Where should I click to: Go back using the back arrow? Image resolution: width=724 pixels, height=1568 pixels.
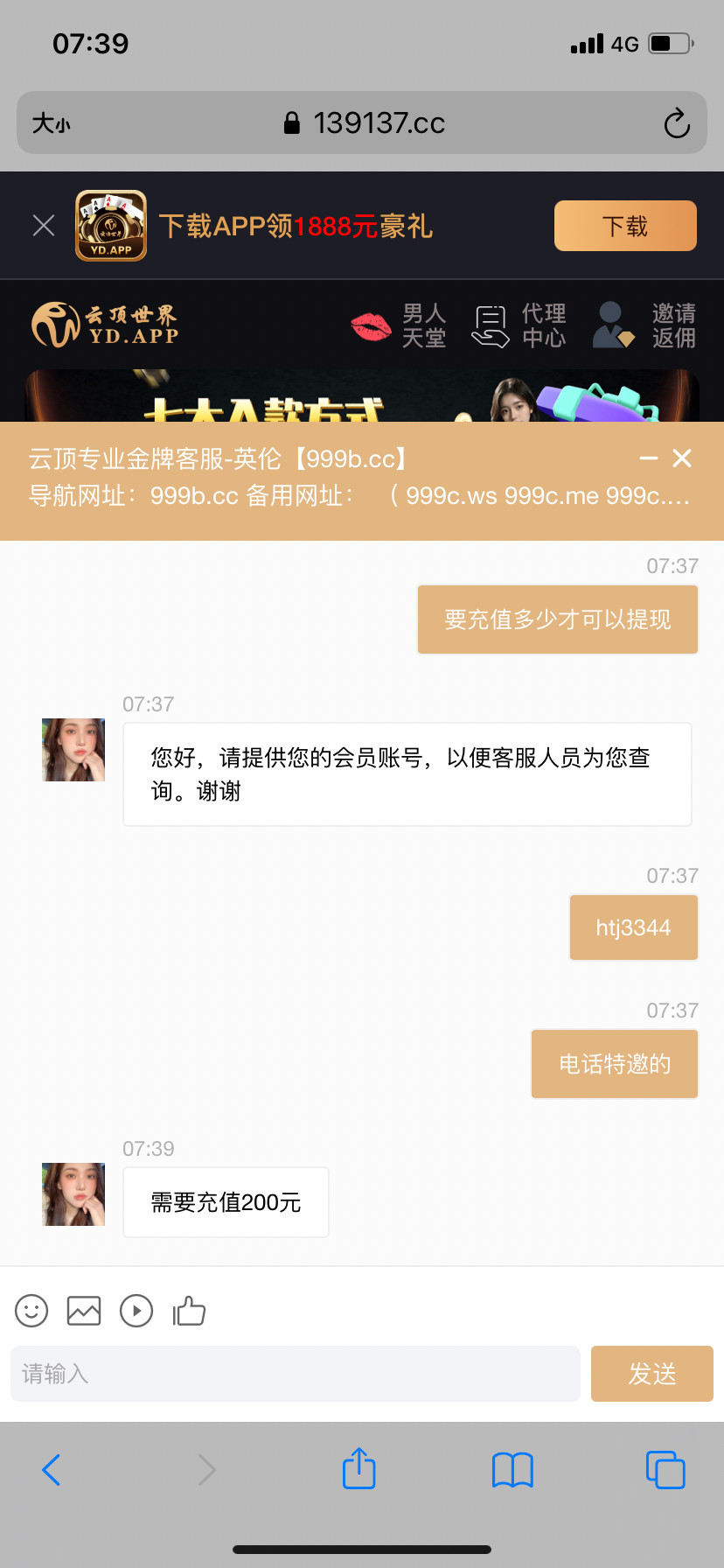(x=51, y=1469)
